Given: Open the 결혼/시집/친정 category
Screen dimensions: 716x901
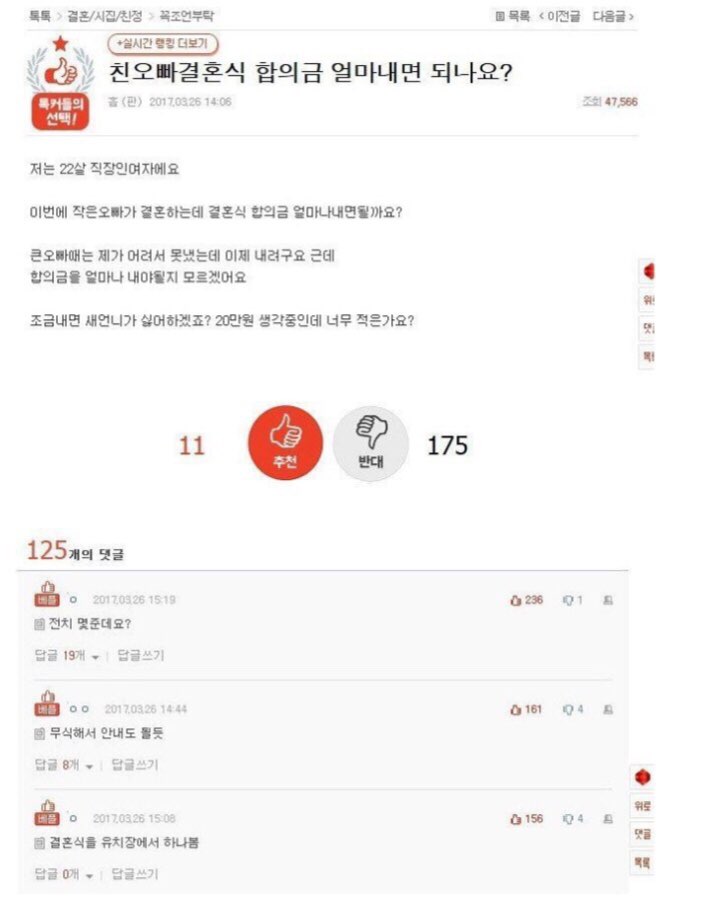Looking at the screenshot, I should pyautogui.click(x=104, y=16).
